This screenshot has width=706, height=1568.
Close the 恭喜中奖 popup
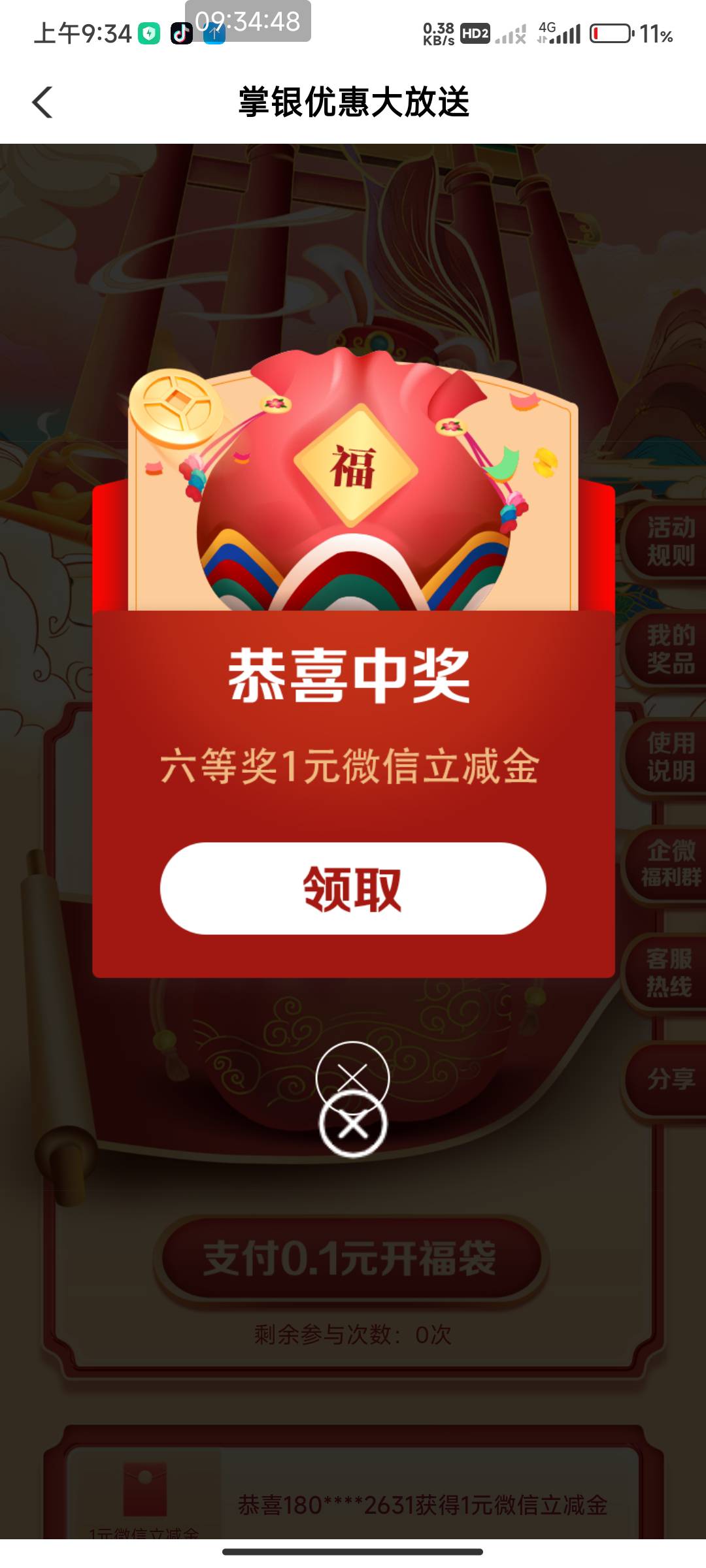point(353,1124)
